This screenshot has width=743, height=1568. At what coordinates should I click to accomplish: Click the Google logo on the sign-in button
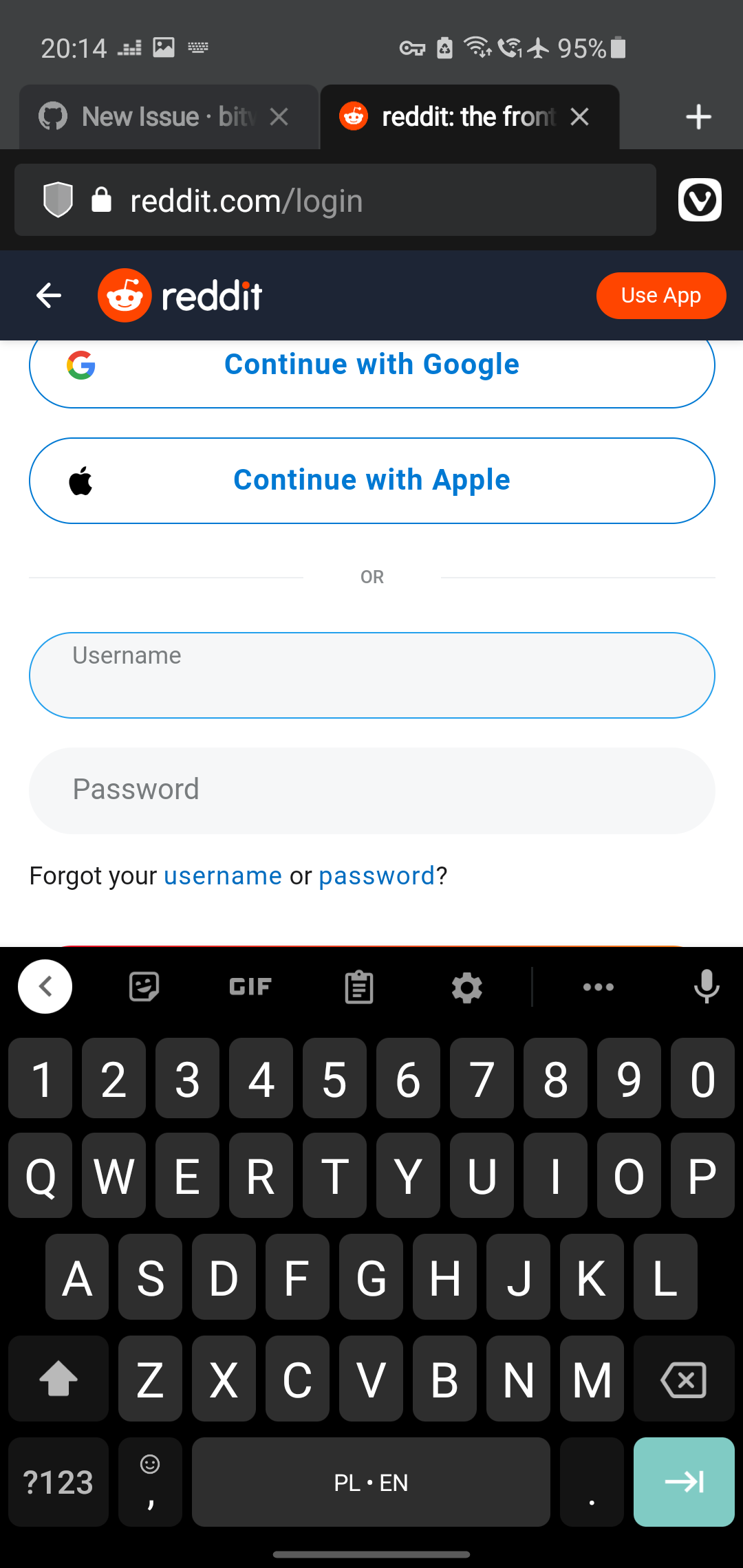click(80, 364)
